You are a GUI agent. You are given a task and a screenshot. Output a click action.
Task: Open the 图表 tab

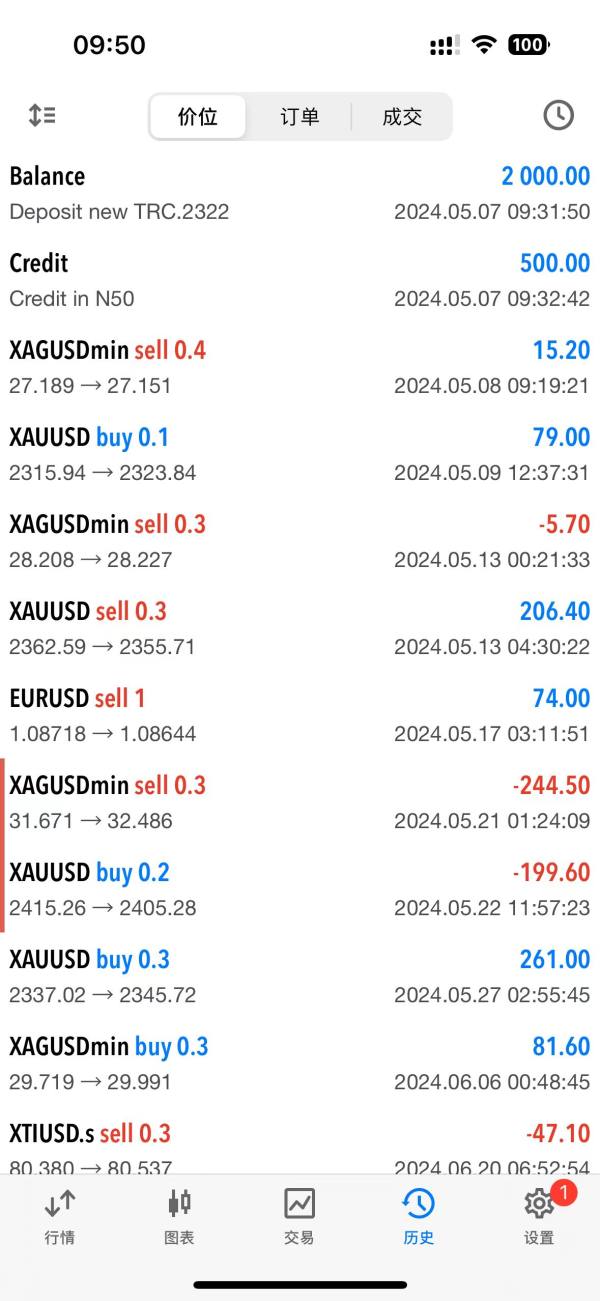(x=179, y=1215)
